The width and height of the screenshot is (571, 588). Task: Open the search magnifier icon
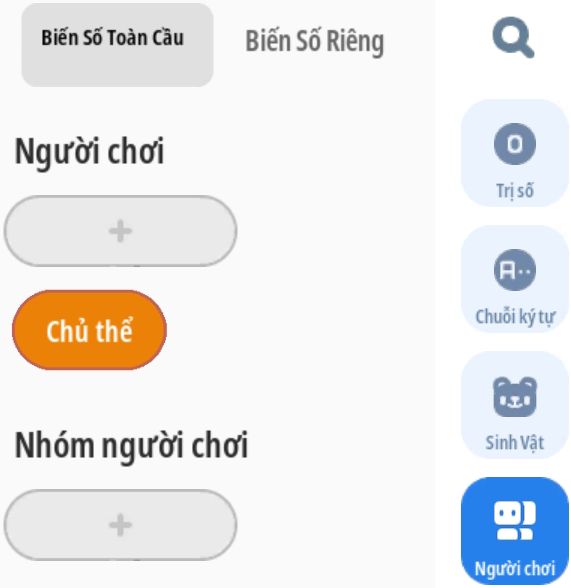coord(513,37)
